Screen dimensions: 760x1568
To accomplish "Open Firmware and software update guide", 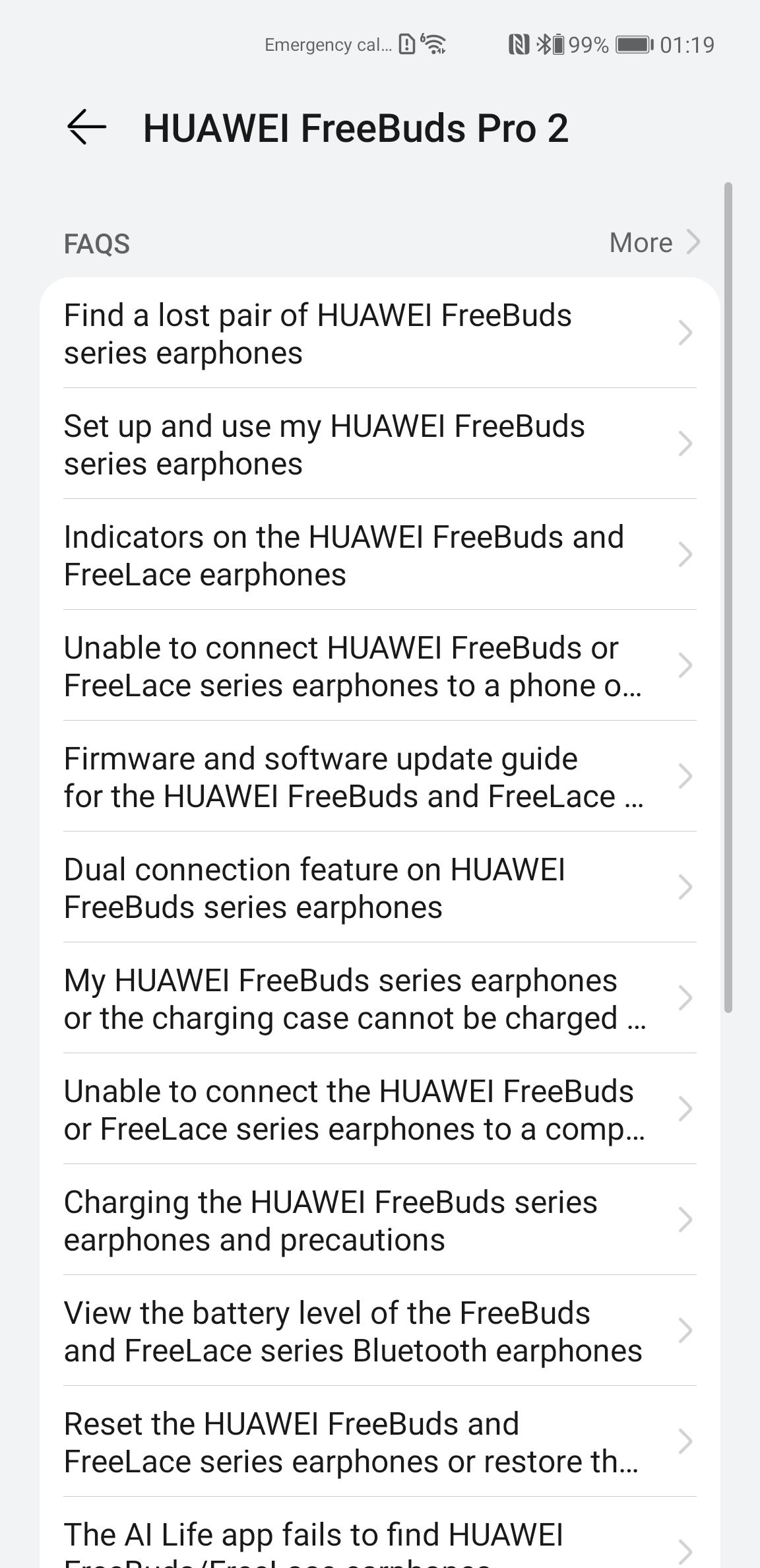I will click(x=380, y=777).
